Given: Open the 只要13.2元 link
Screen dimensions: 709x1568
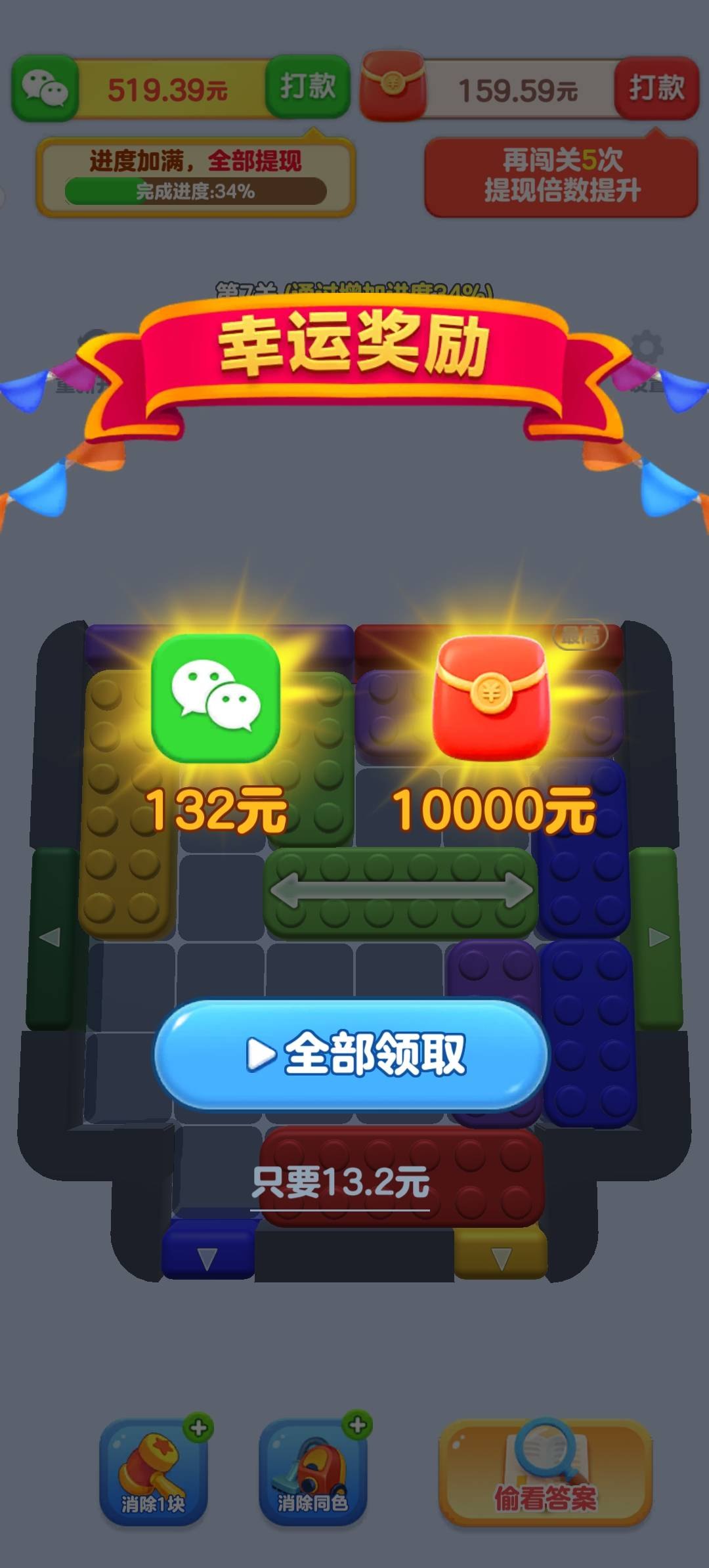Looking at the screenshot, I should tap(340, 1183).
